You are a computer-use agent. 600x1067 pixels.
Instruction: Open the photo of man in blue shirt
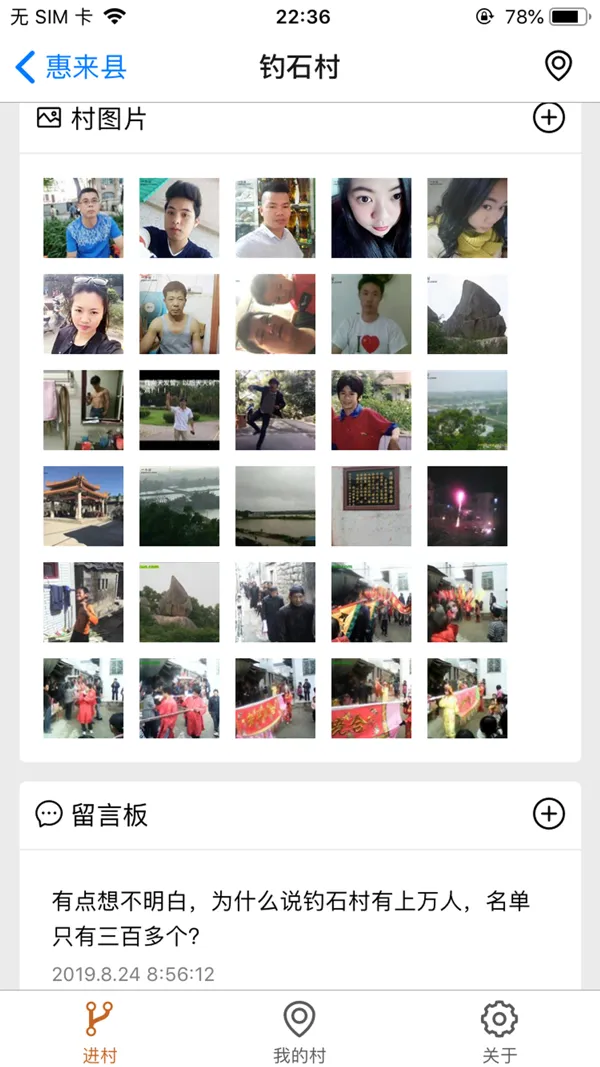83,218
